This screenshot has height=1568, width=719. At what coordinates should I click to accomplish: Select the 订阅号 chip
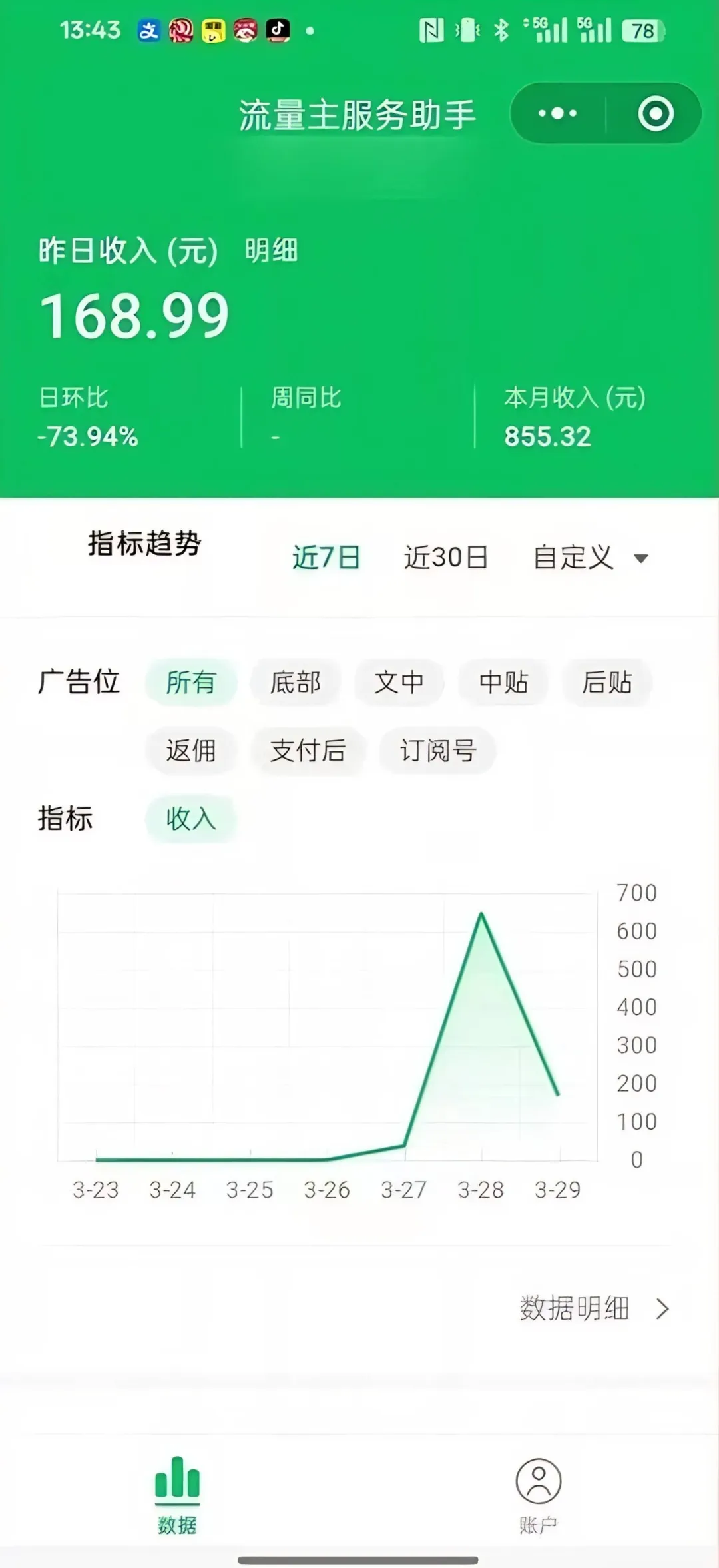click(x=437, y=751)
